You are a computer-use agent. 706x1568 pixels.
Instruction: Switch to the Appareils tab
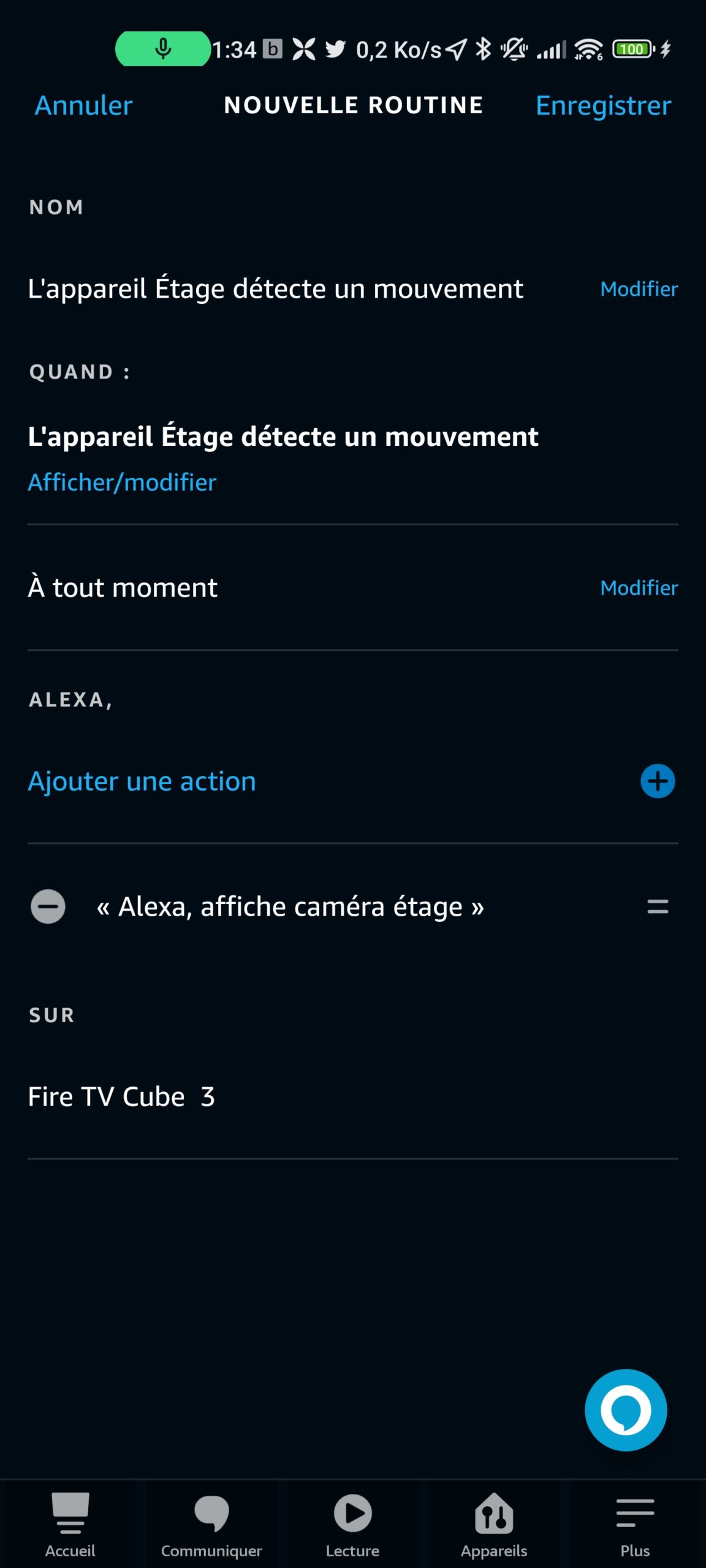pos(494,1525)
